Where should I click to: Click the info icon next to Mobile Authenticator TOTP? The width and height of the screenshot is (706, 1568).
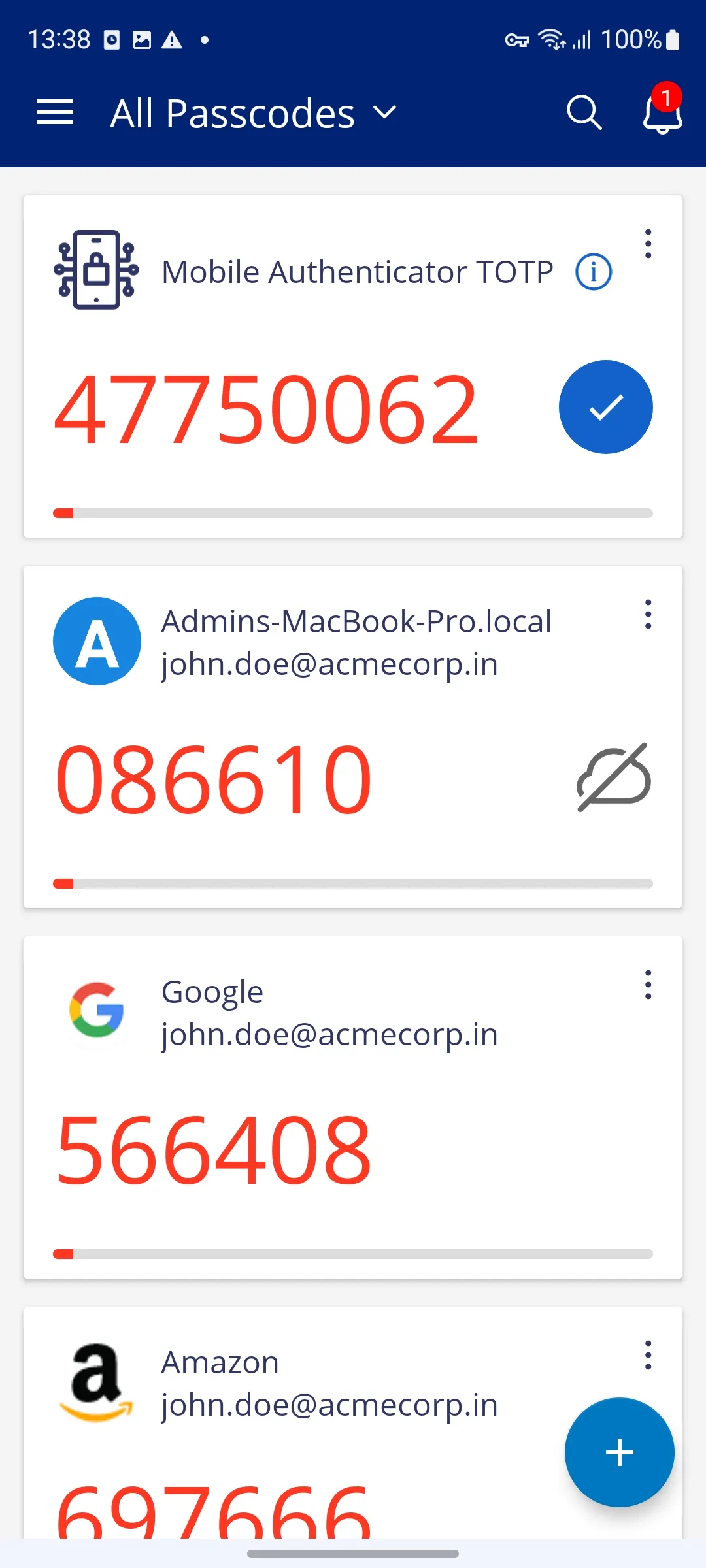click(x=592, y=272)
